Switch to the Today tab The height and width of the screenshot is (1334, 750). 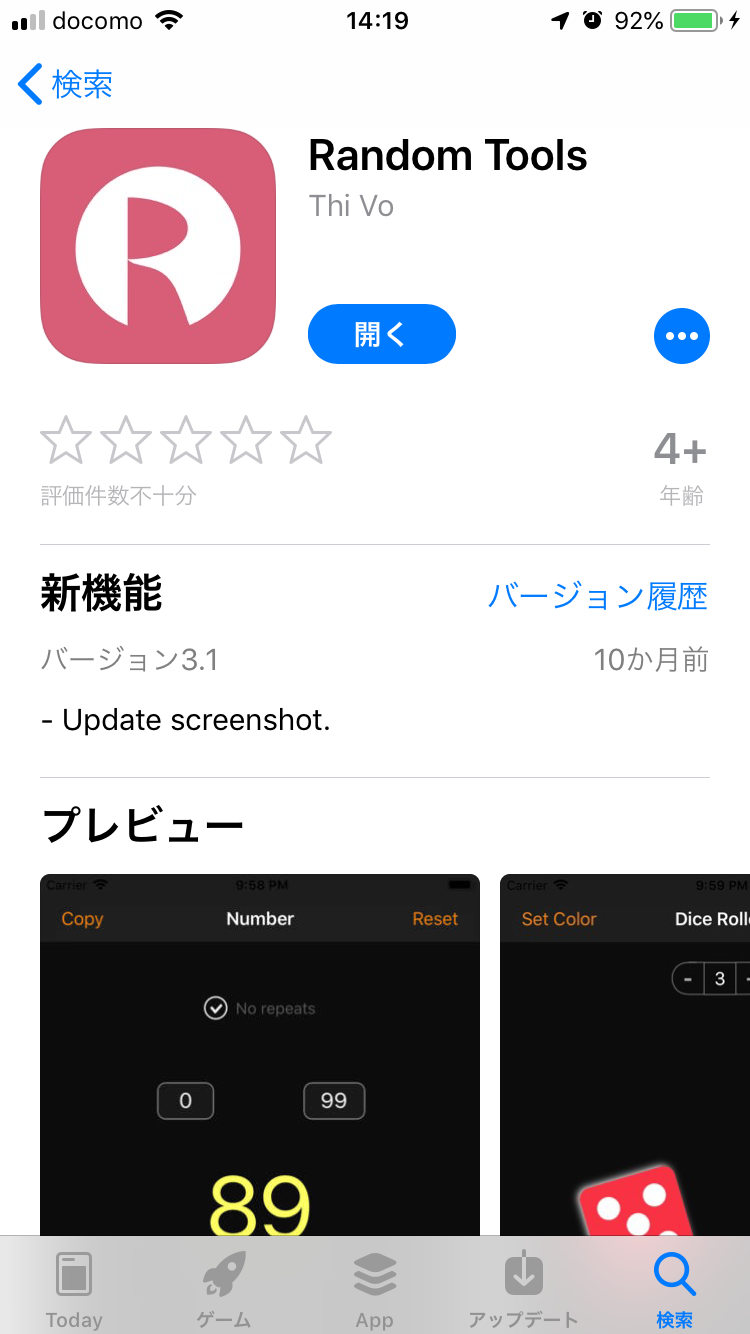tap(74, 1289)
